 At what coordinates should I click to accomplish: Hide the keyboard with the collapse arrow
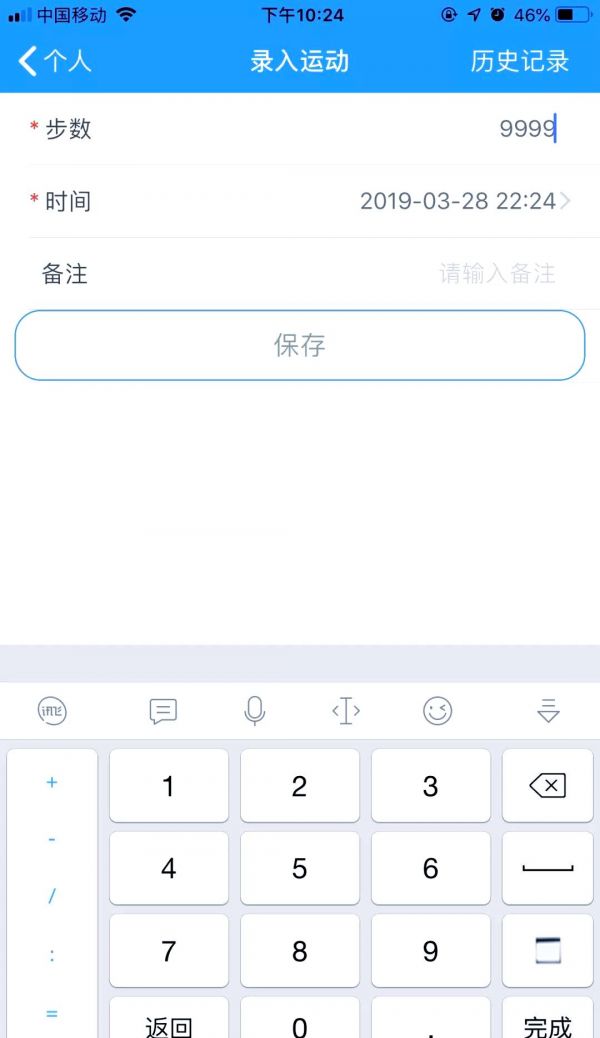click(x=548, y=711)
